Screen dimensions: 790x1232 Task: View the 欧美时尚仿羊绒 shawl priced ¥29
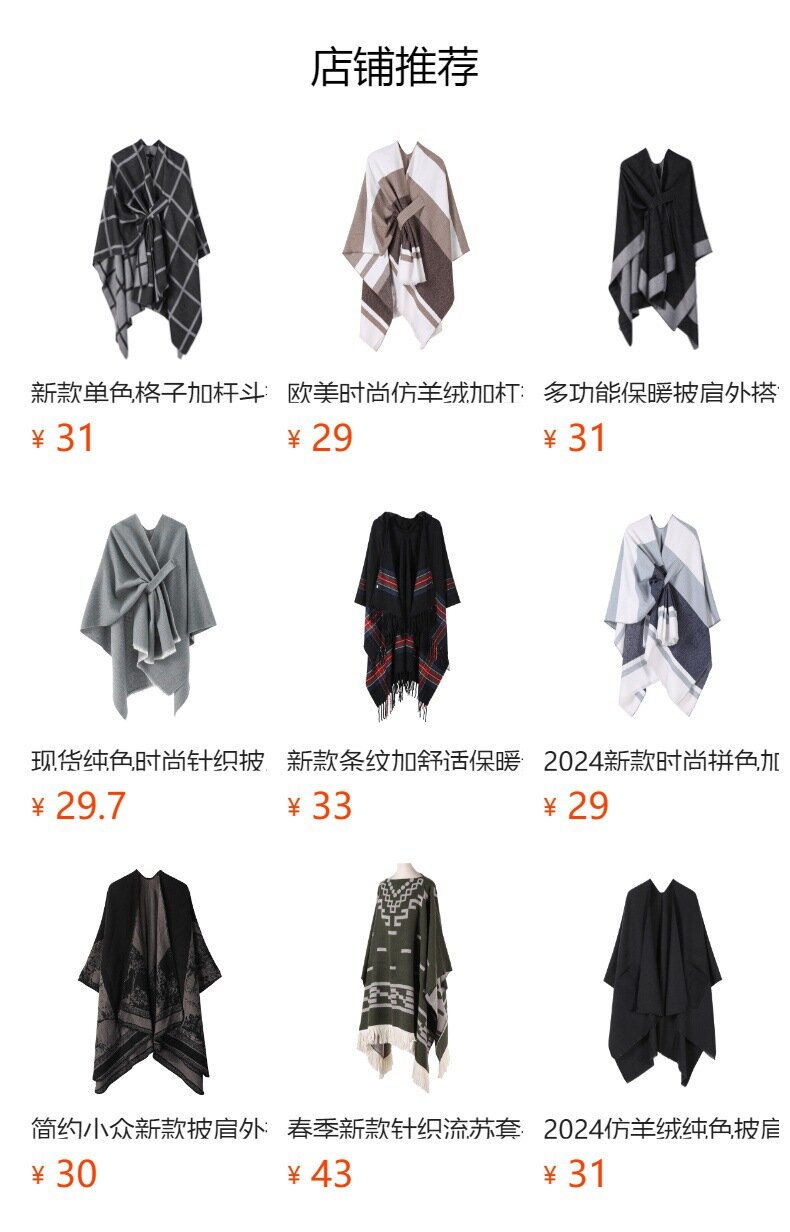coord(404,250)
